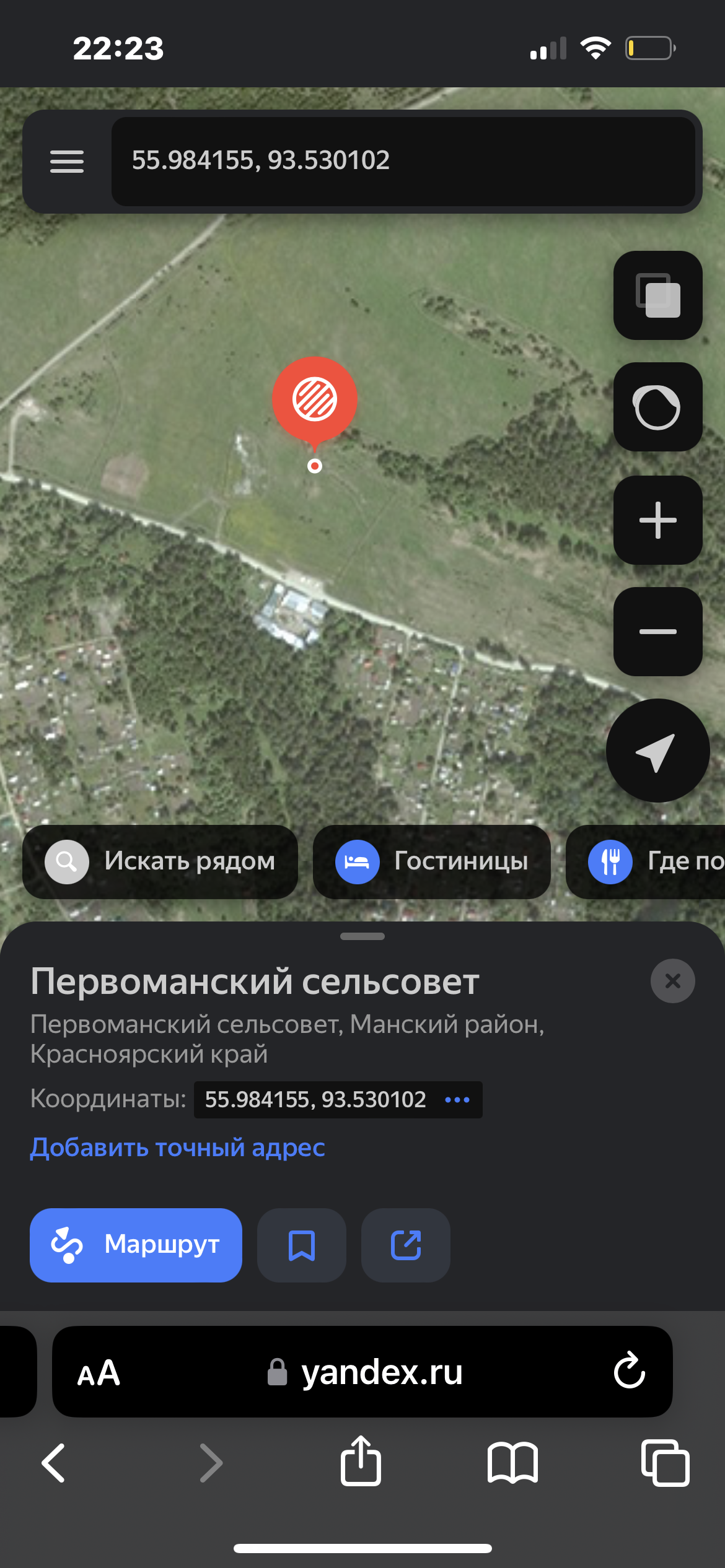Viewport: 725px width, 1568px height.
Task: Select the Искать рядом chip
Action: [160, 861]
